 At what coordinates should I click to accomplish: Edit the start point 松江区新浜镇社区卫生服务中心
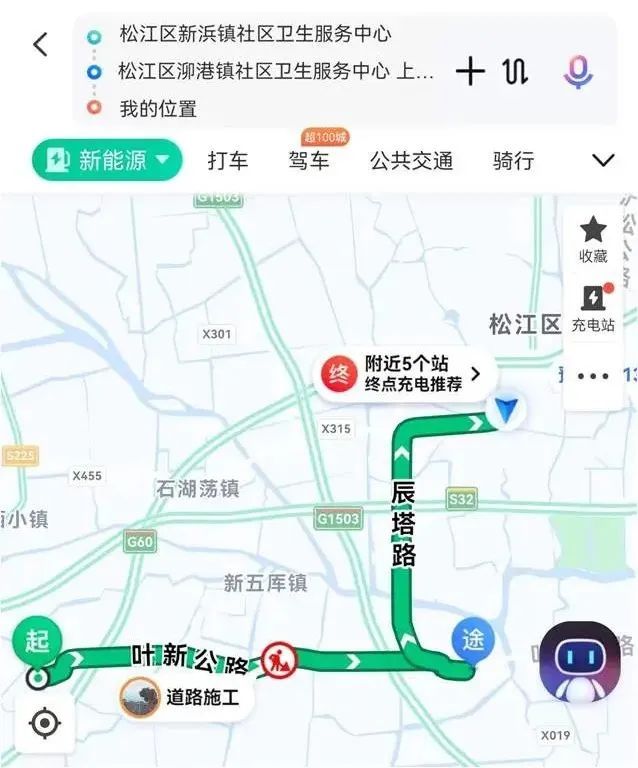tap(256, 34)
